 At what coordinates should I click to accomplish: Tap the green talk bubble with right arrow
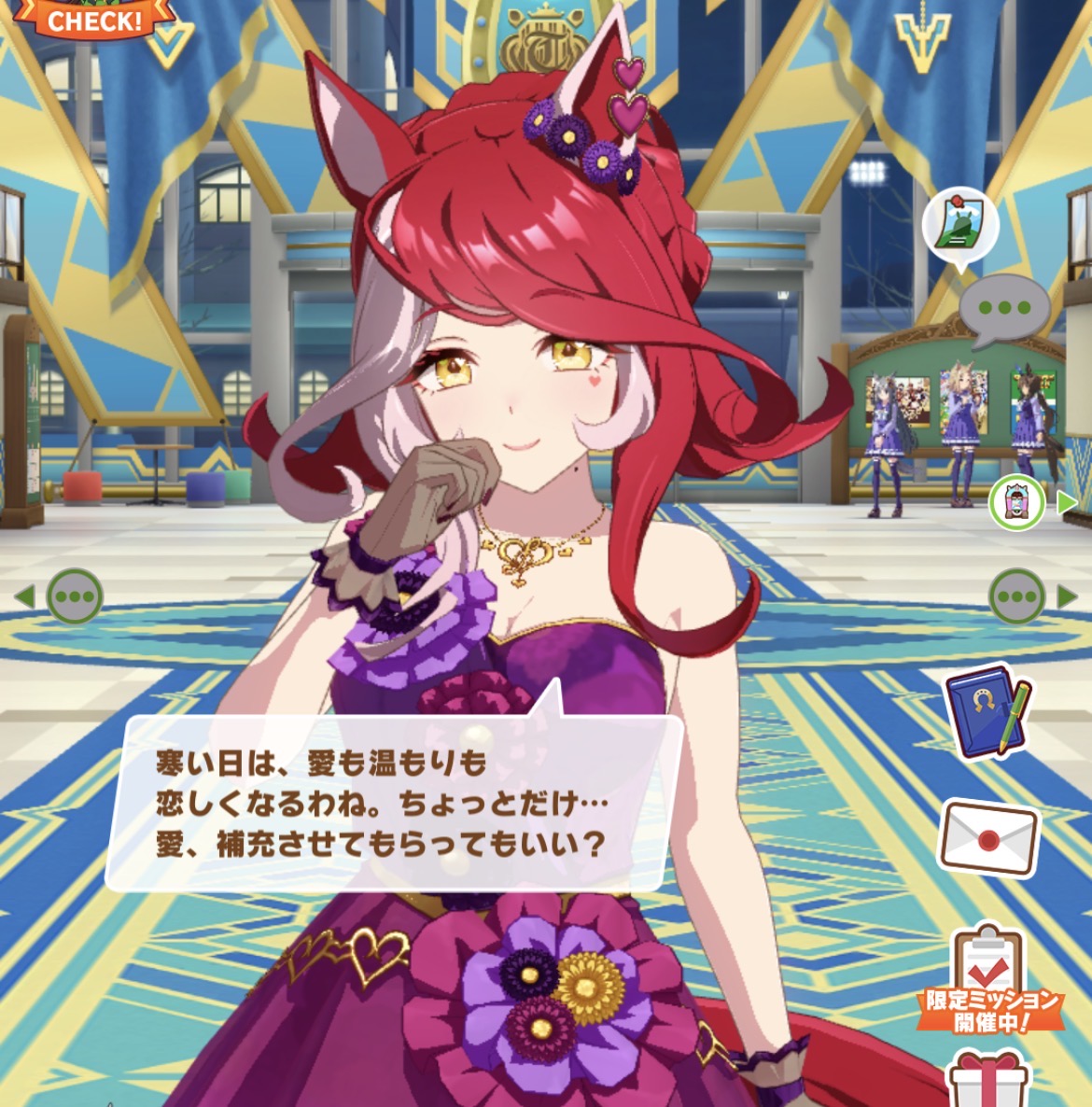(1017, 596)
